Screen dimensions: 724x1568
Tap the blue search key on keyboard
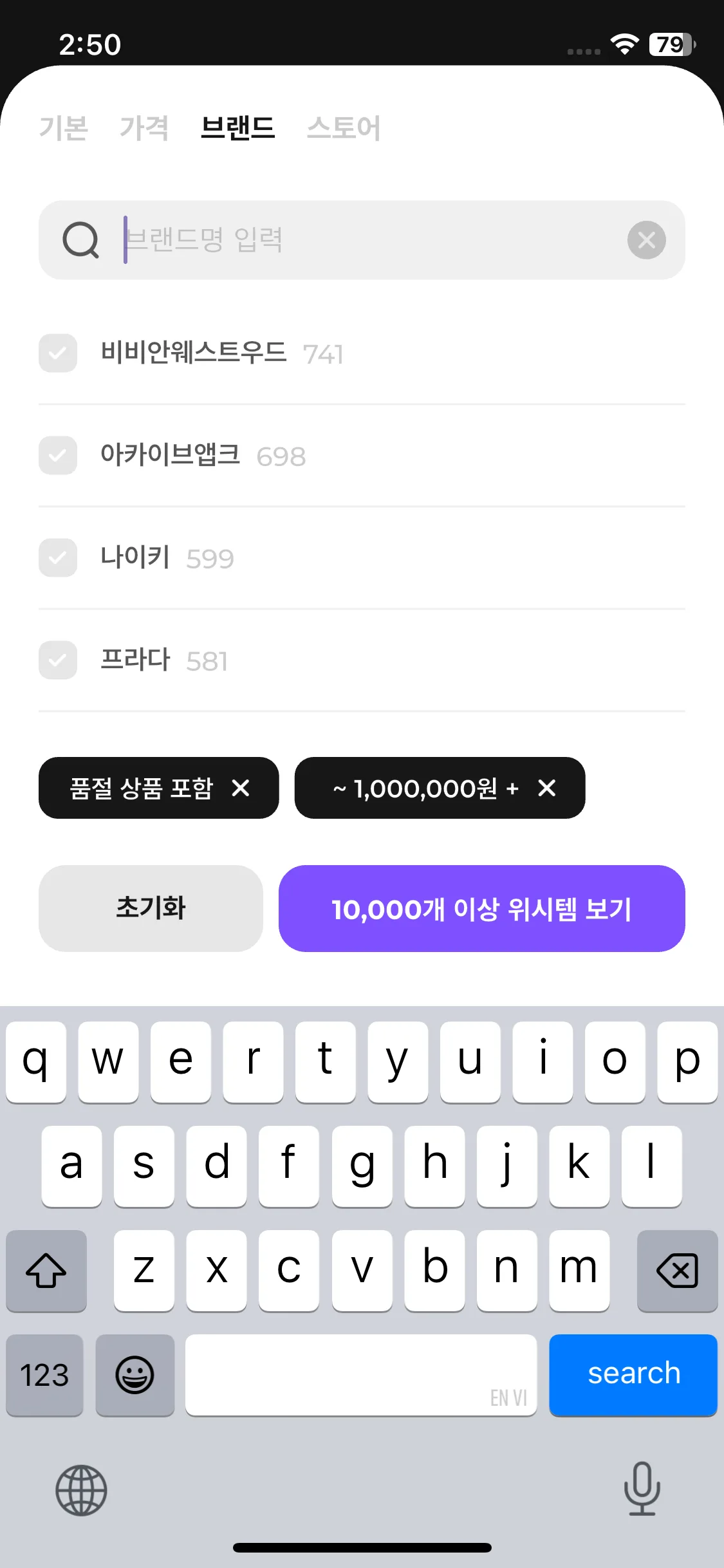[633, 1375]
